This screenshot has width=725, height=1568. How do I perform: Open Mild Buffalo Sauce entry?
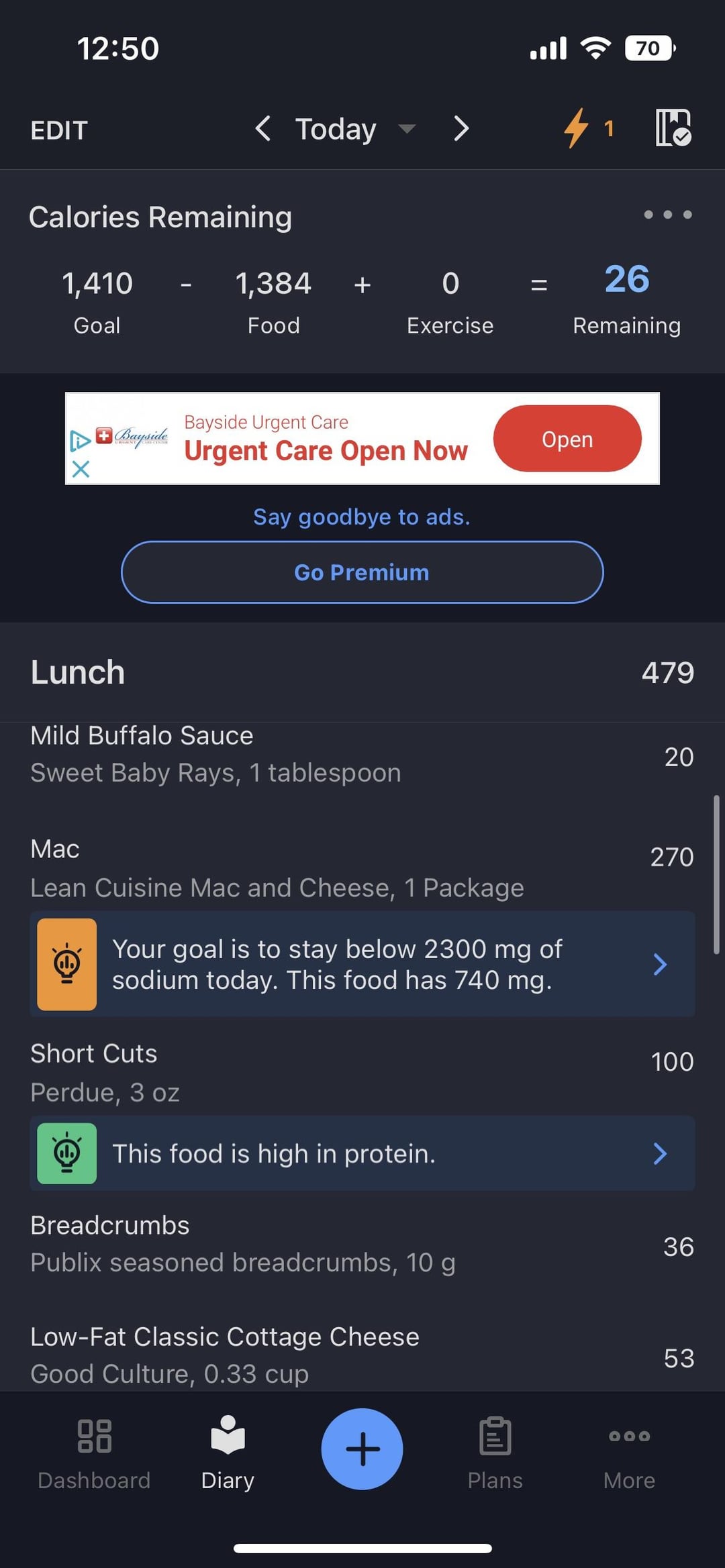point(362,755)
